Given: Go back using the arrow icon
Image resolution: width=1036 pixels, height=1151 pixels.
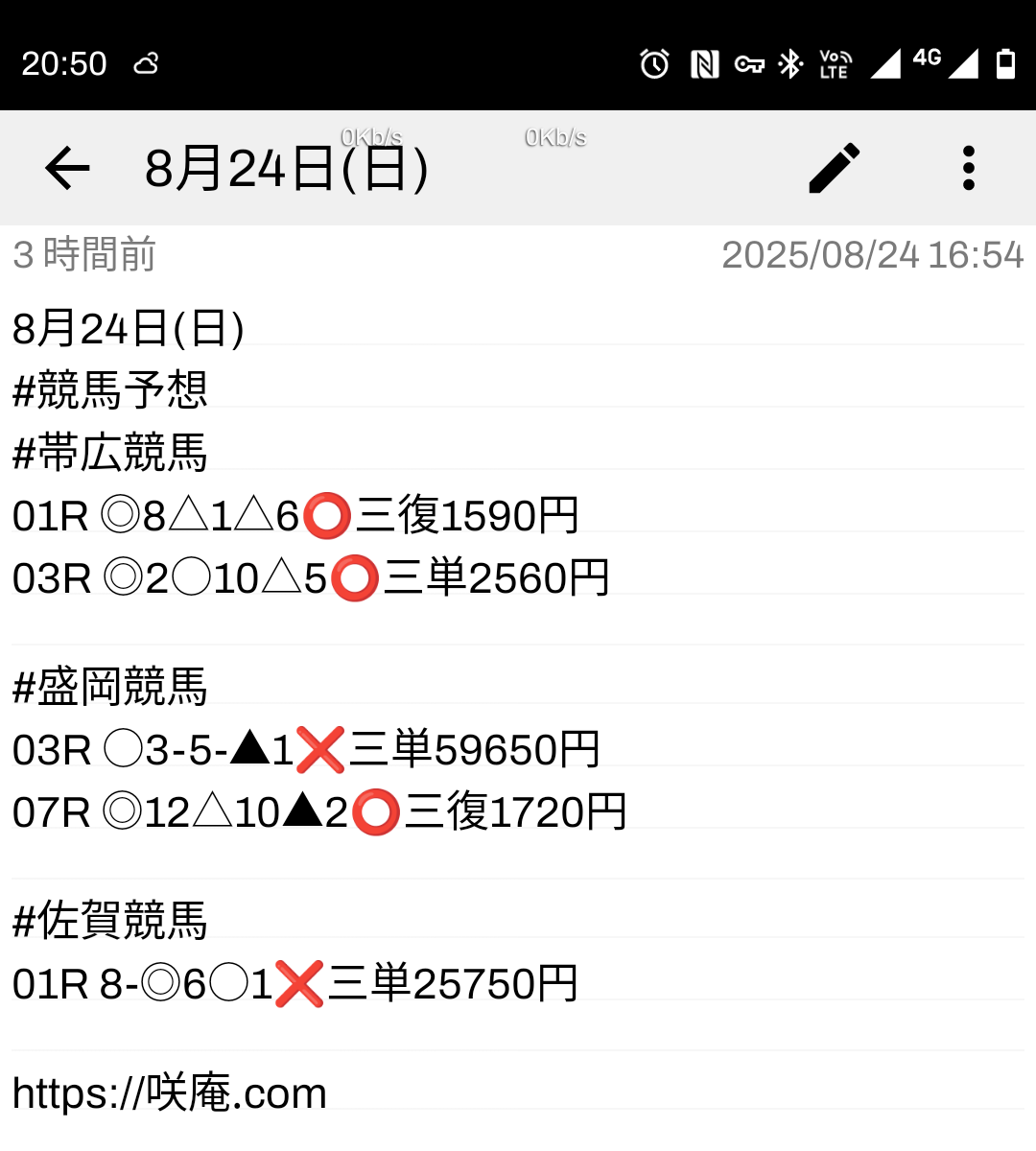Looking at the screenshot, I should pyautogui.click(x=67, y=169).
